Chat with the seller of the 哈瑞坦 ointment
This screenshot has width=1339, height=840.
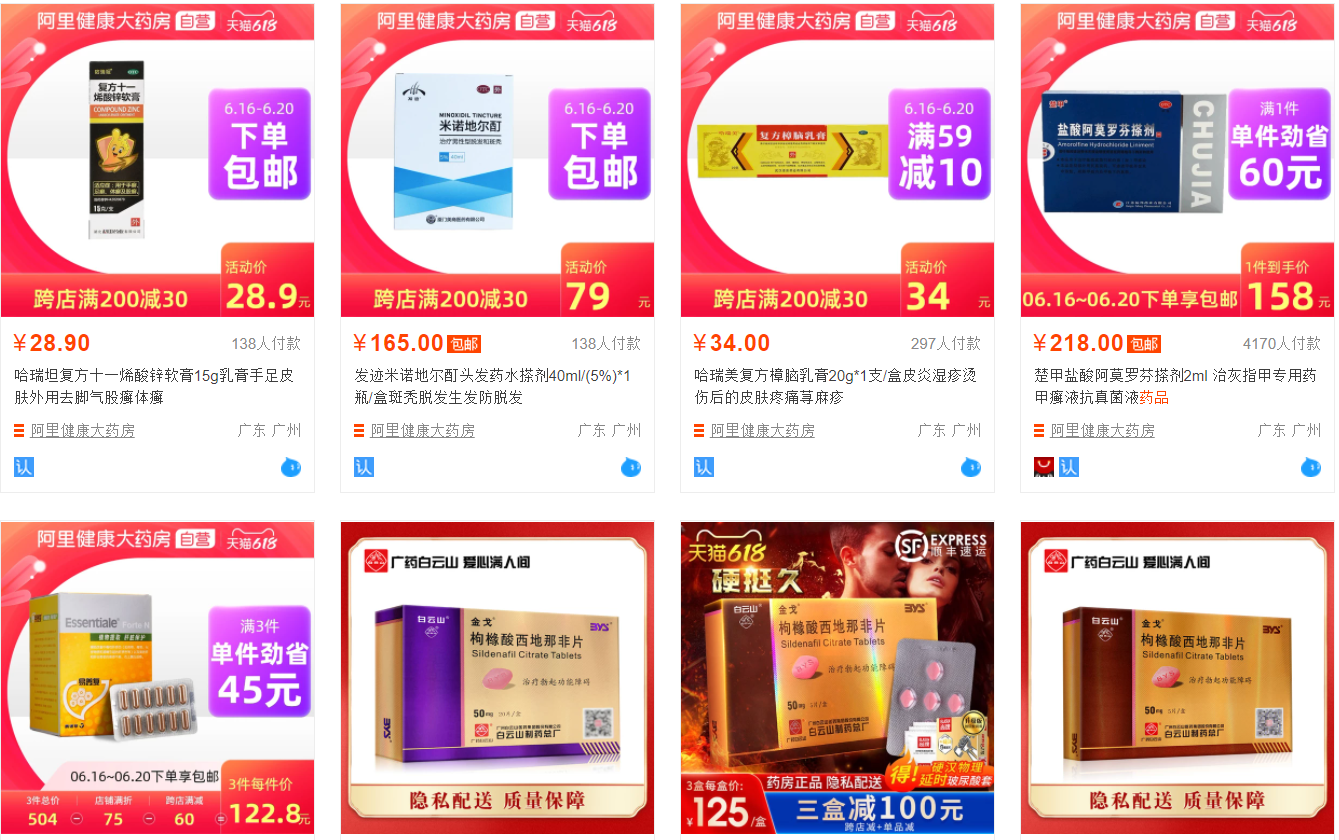click(291, 467)
